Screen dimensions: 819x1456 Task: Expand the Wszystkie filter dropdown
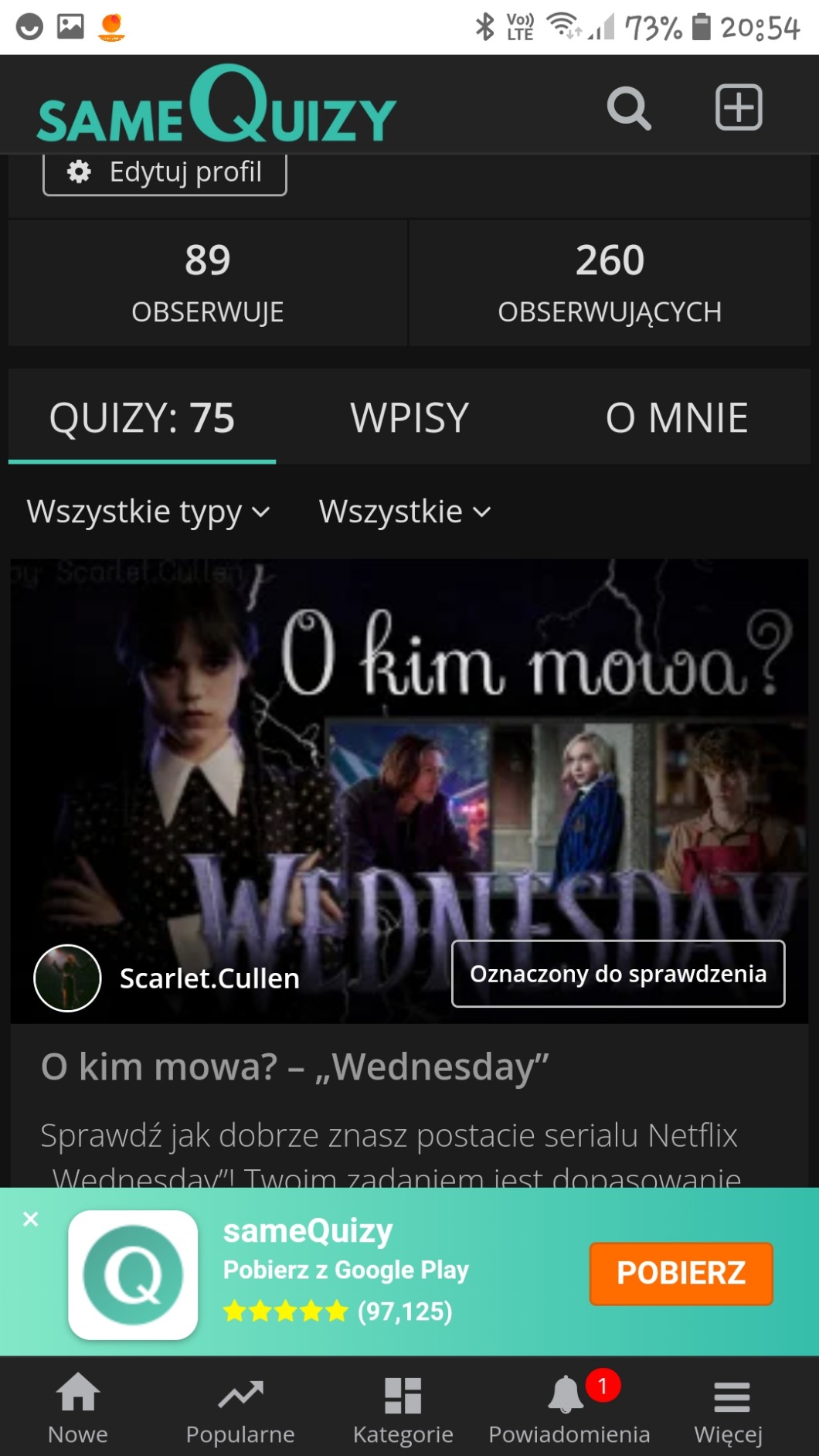coord(404,512)
